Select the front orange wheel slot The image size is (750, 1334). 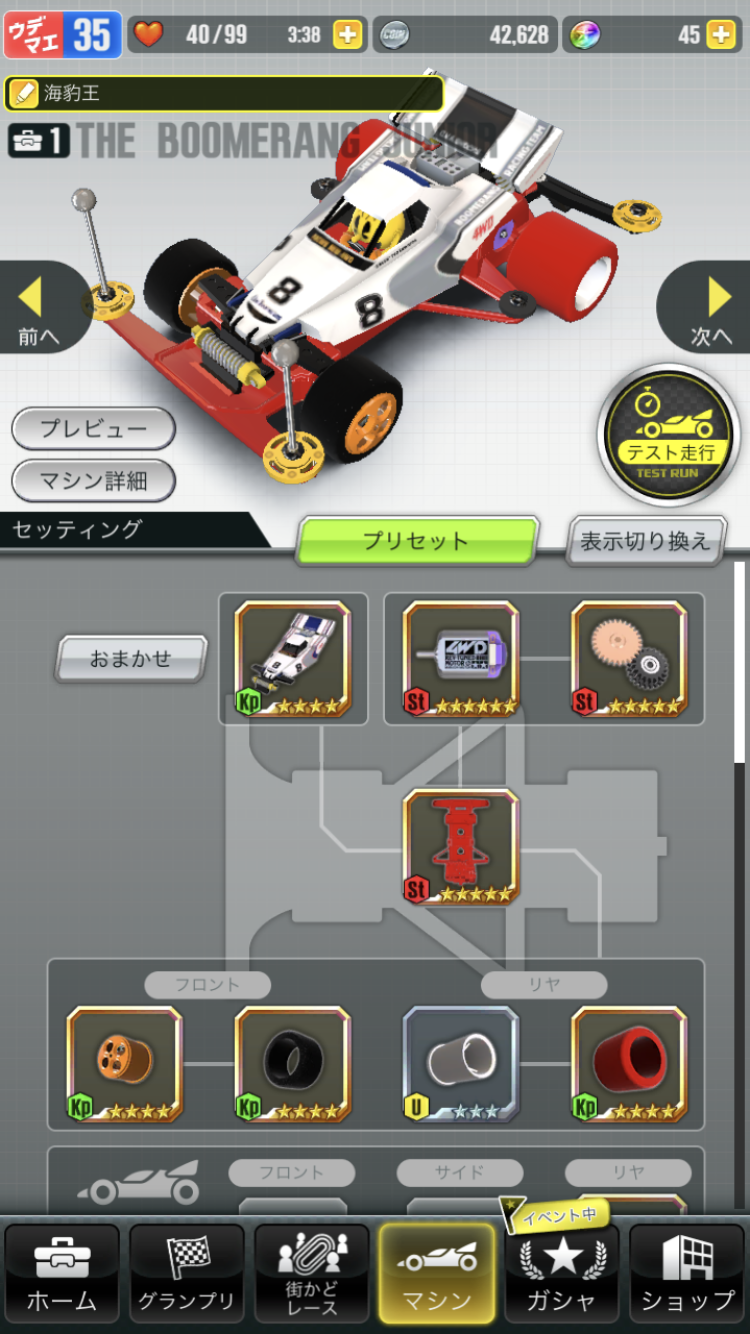pyautogui.click(x=125, y=1065)
